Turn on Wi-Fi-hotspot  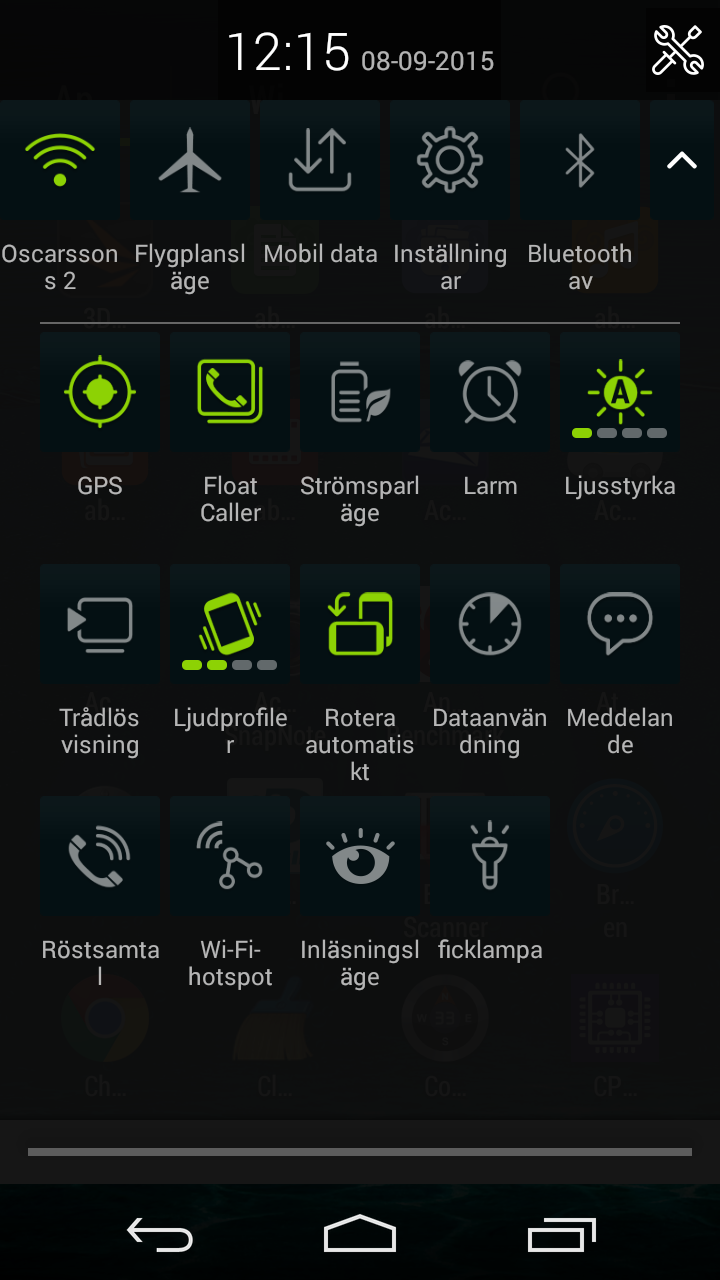pyautogui.click(x=230, y=856)
